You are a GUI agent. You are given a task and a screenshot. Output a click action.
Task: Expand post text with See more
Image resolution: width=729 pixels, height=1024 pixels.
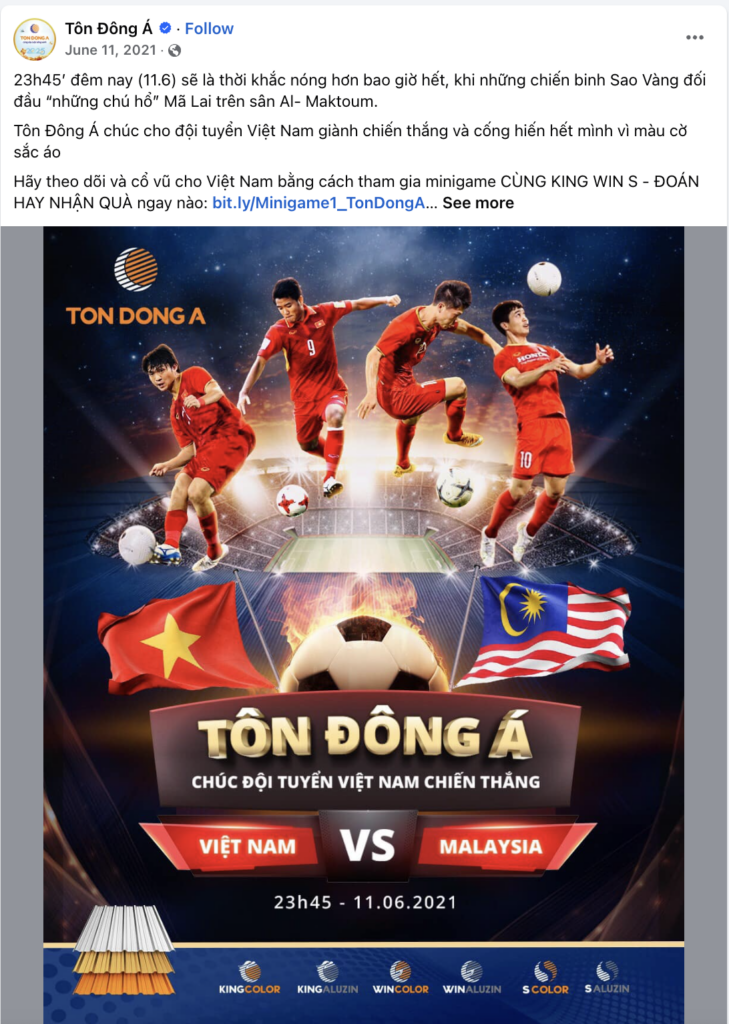(x=478, y=202)
